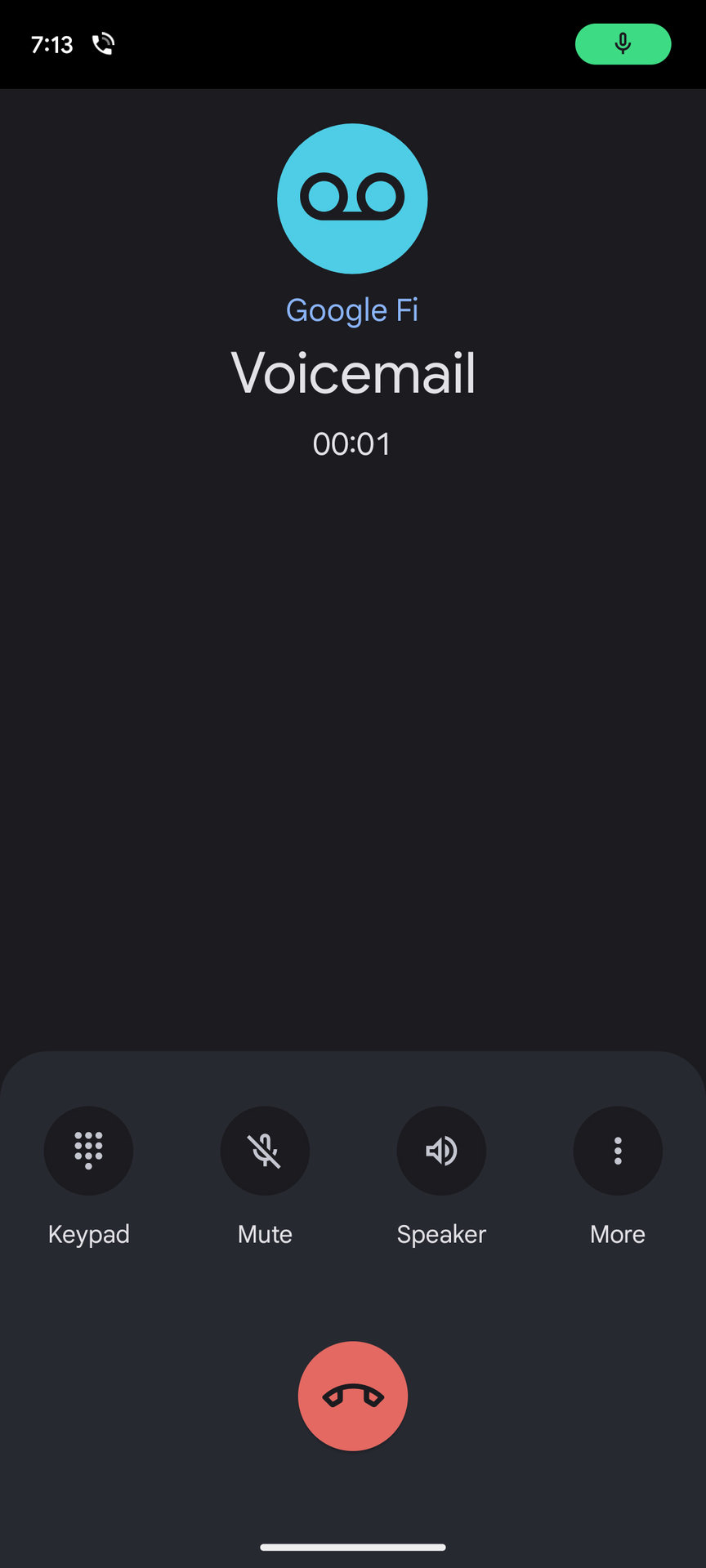Open the dial Keypad
This screenshot has height=1568, width=706.
(88, 1151)
